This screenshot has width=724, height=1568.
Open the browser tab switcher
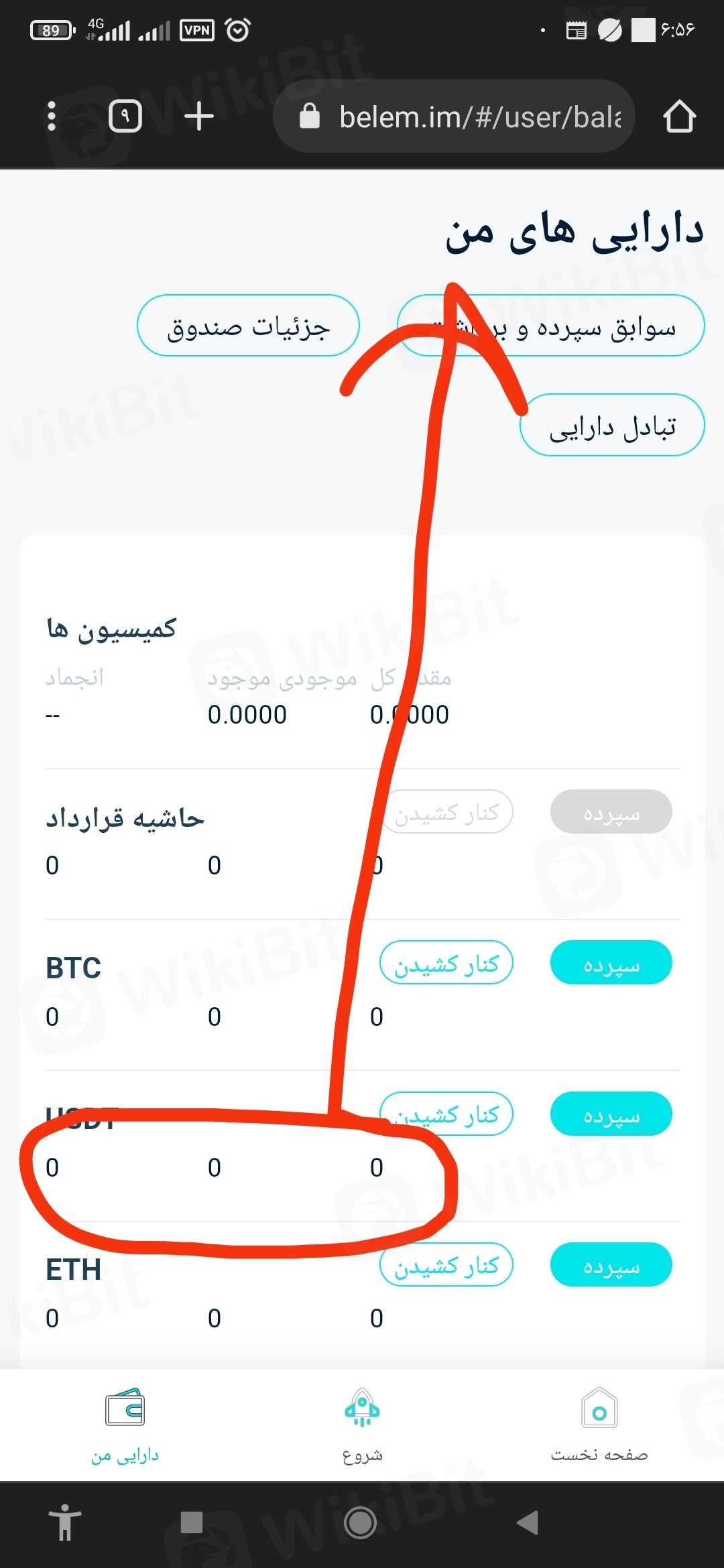(125, 117)
